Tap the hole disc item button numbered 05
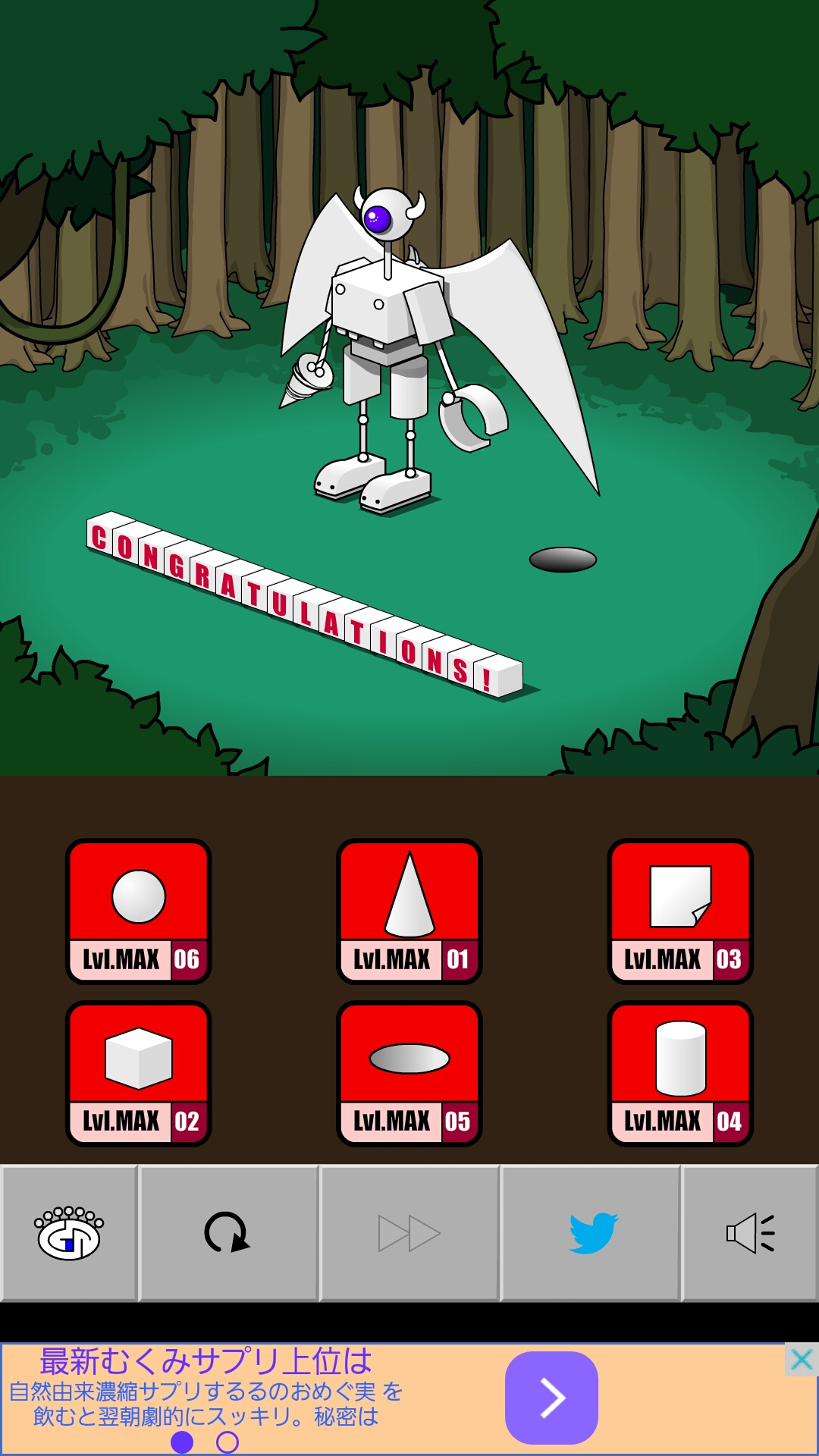The image size is (819, 1456). coord(409,1073)
